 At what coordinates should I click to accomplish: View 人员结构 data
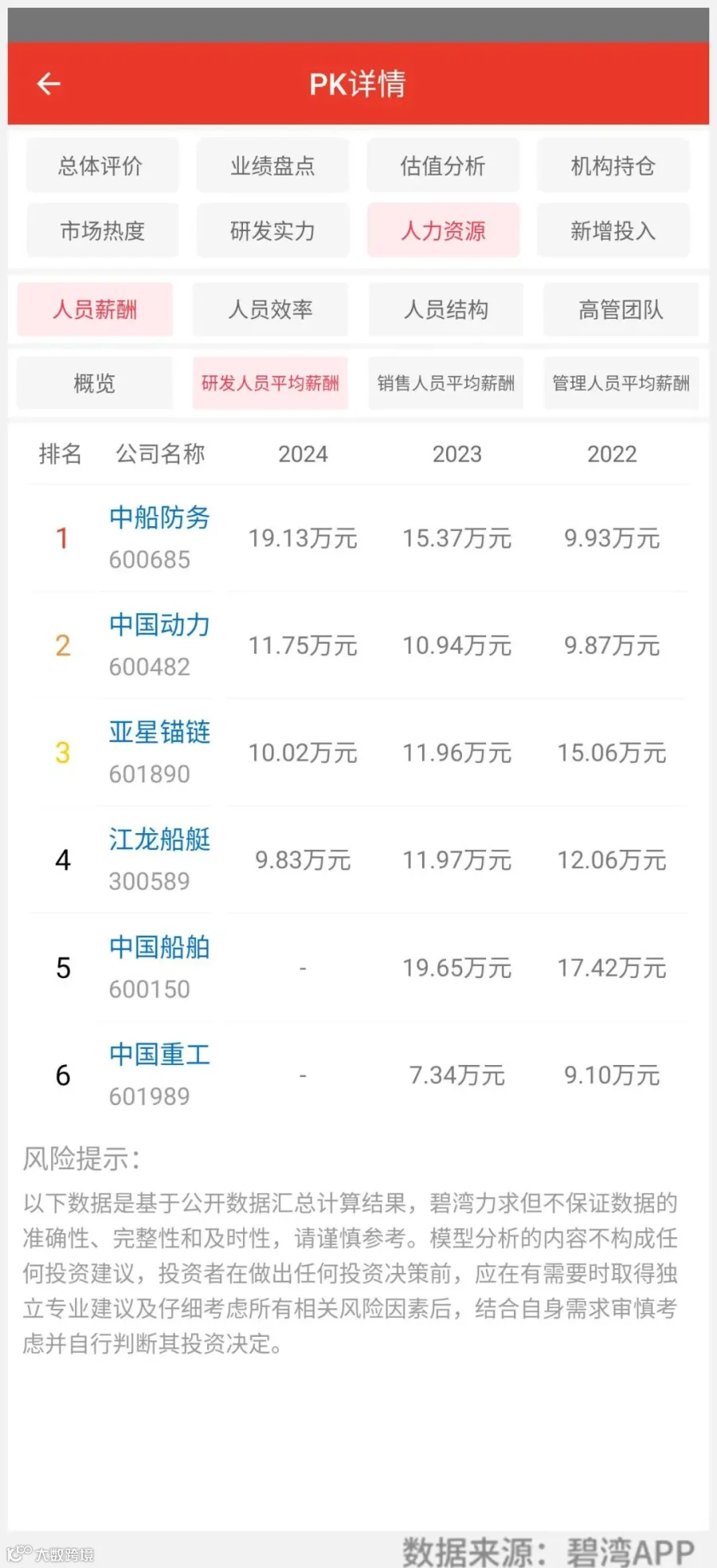(445, 309)
